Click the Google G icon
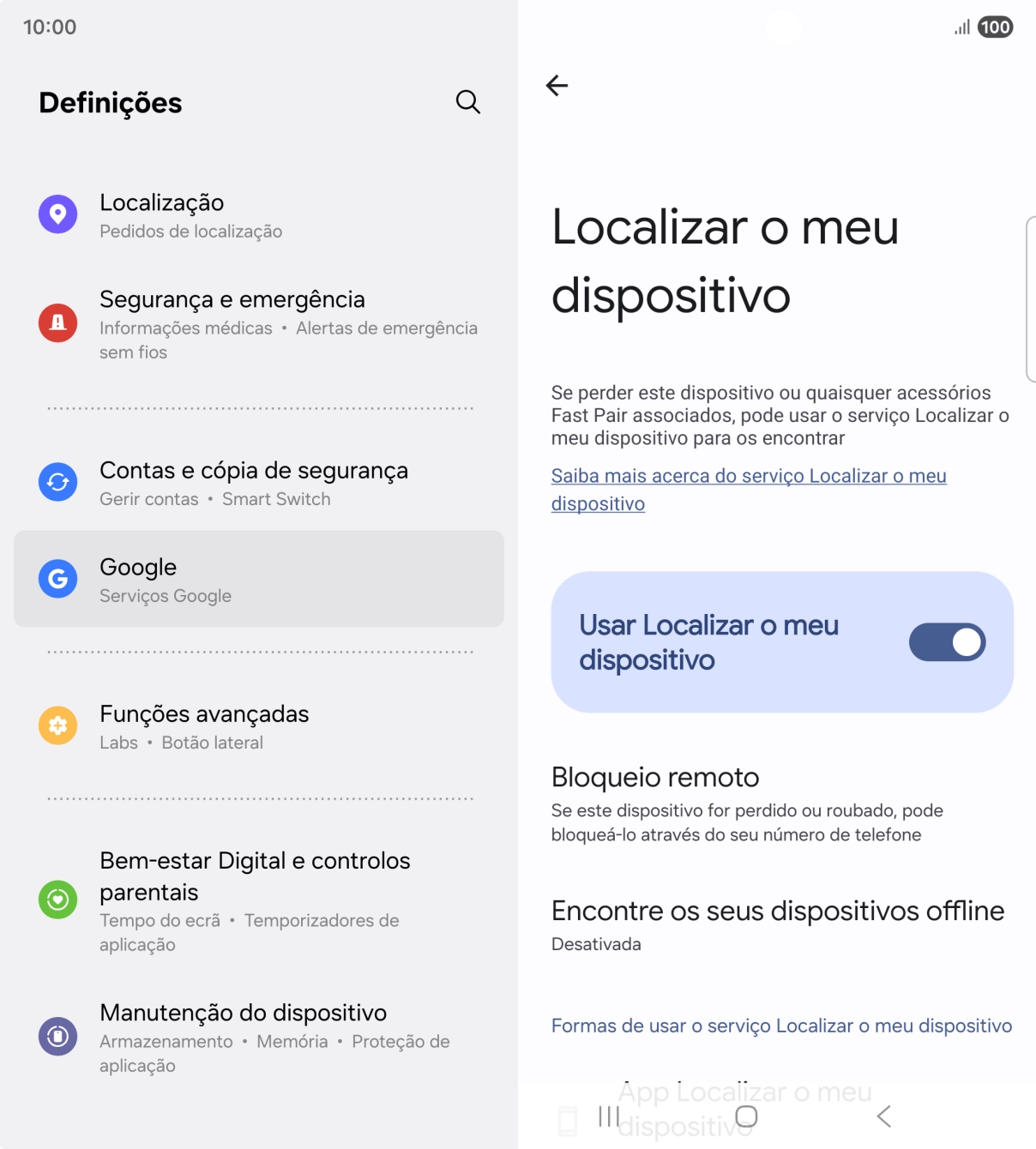 57,579
